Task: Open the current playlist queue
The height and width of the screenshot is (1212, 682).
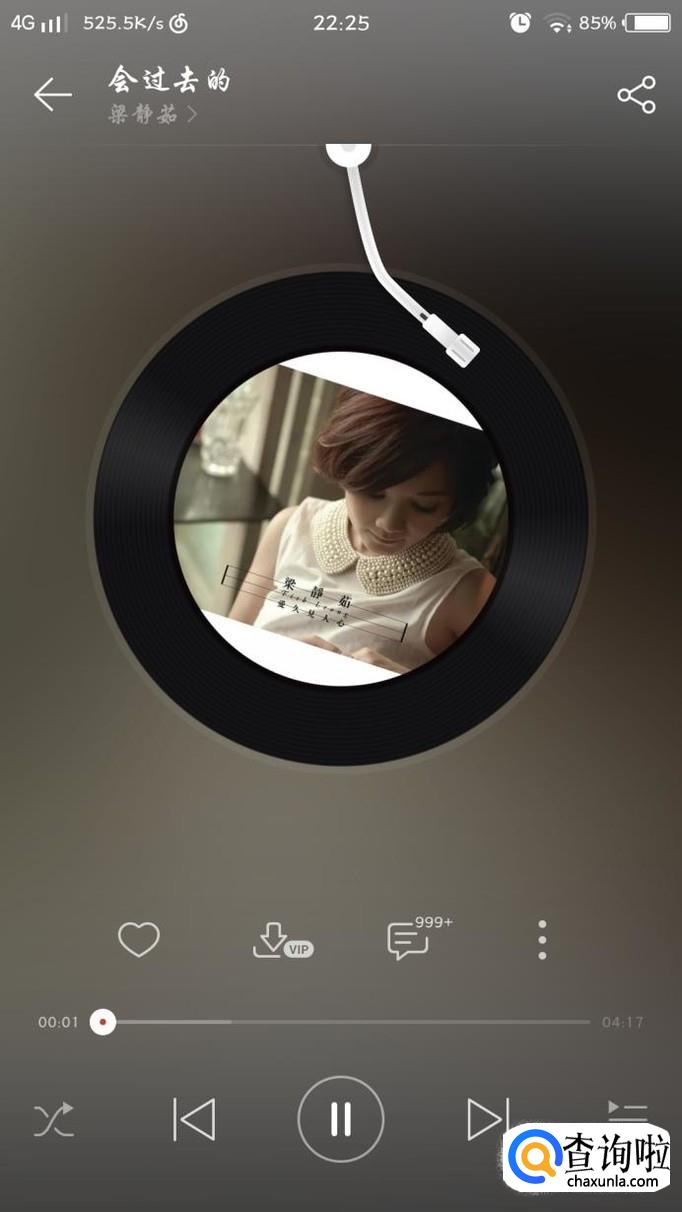Action: coord(627,1110)
